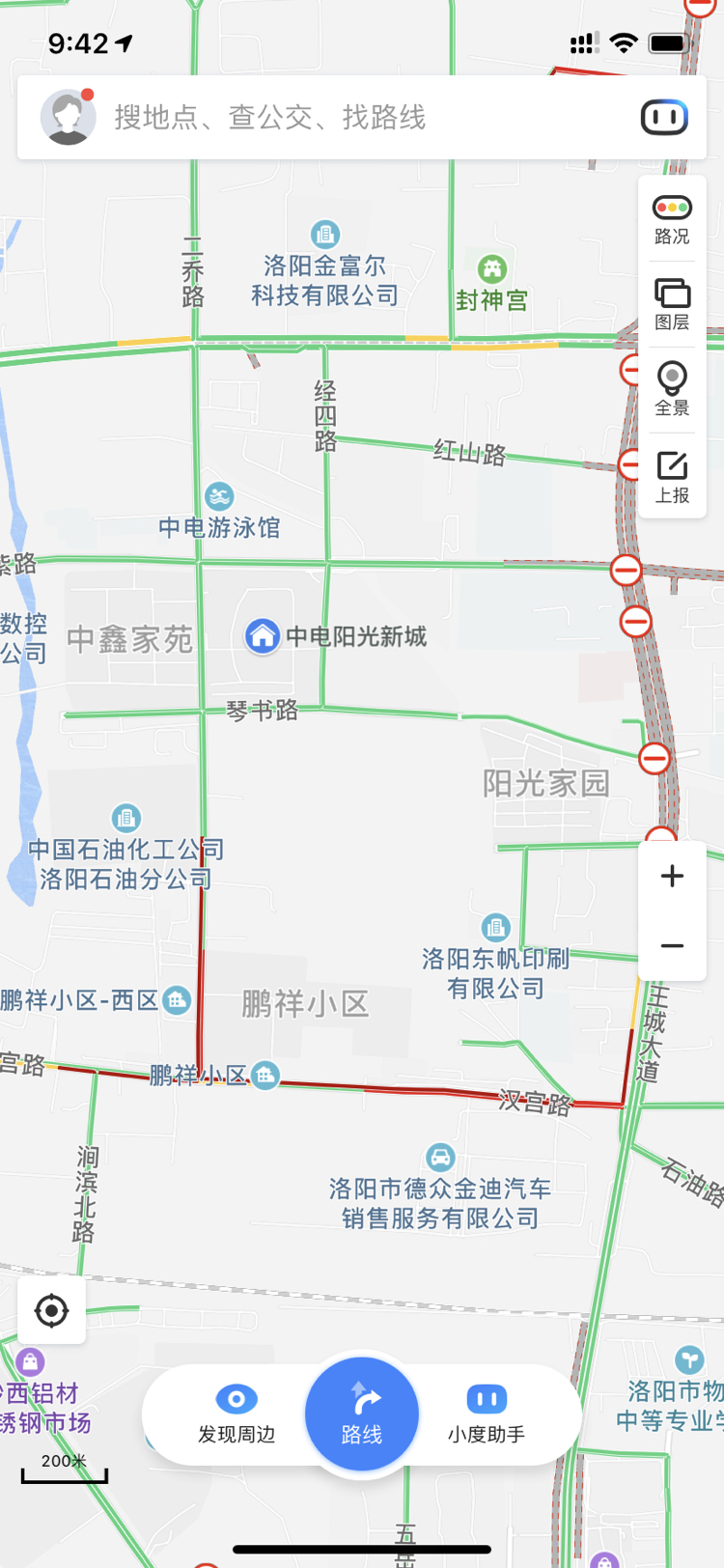
Task: Zoom in the map with plus button
Action: (672, 876)
